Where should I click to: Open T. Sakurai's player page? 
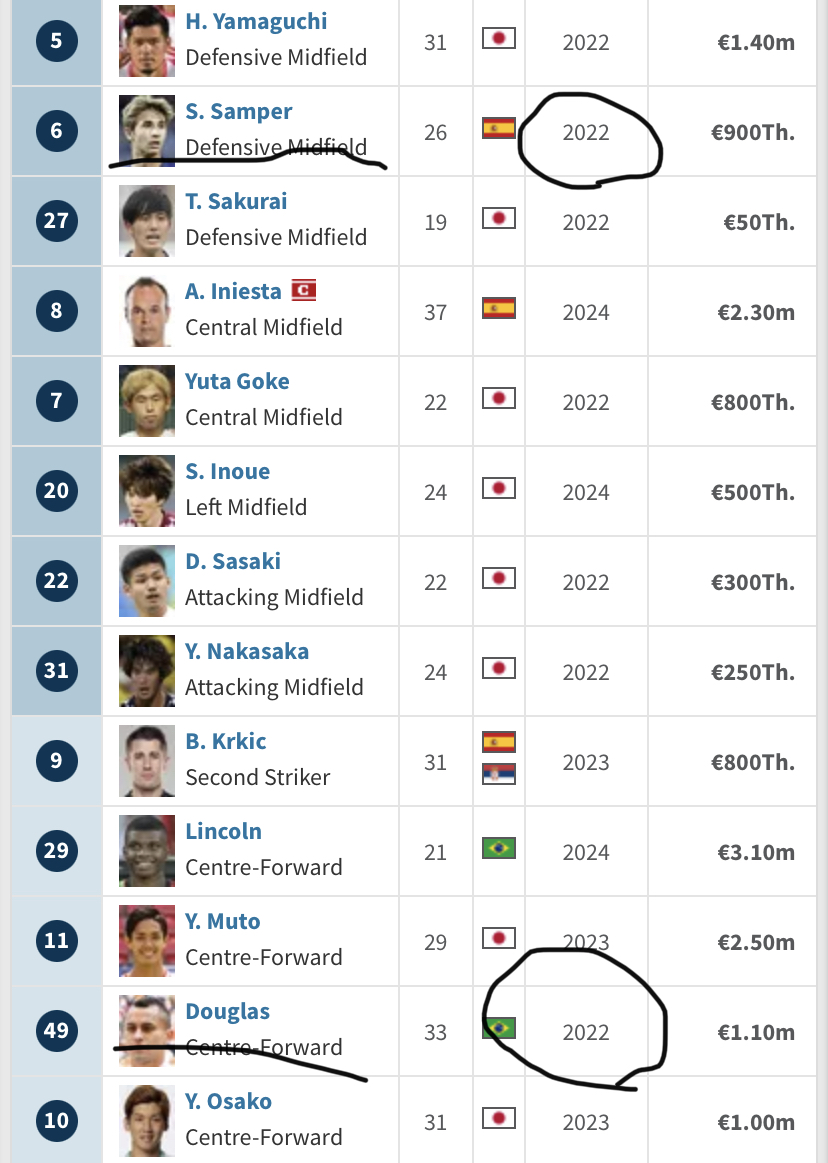click(236, 202)
